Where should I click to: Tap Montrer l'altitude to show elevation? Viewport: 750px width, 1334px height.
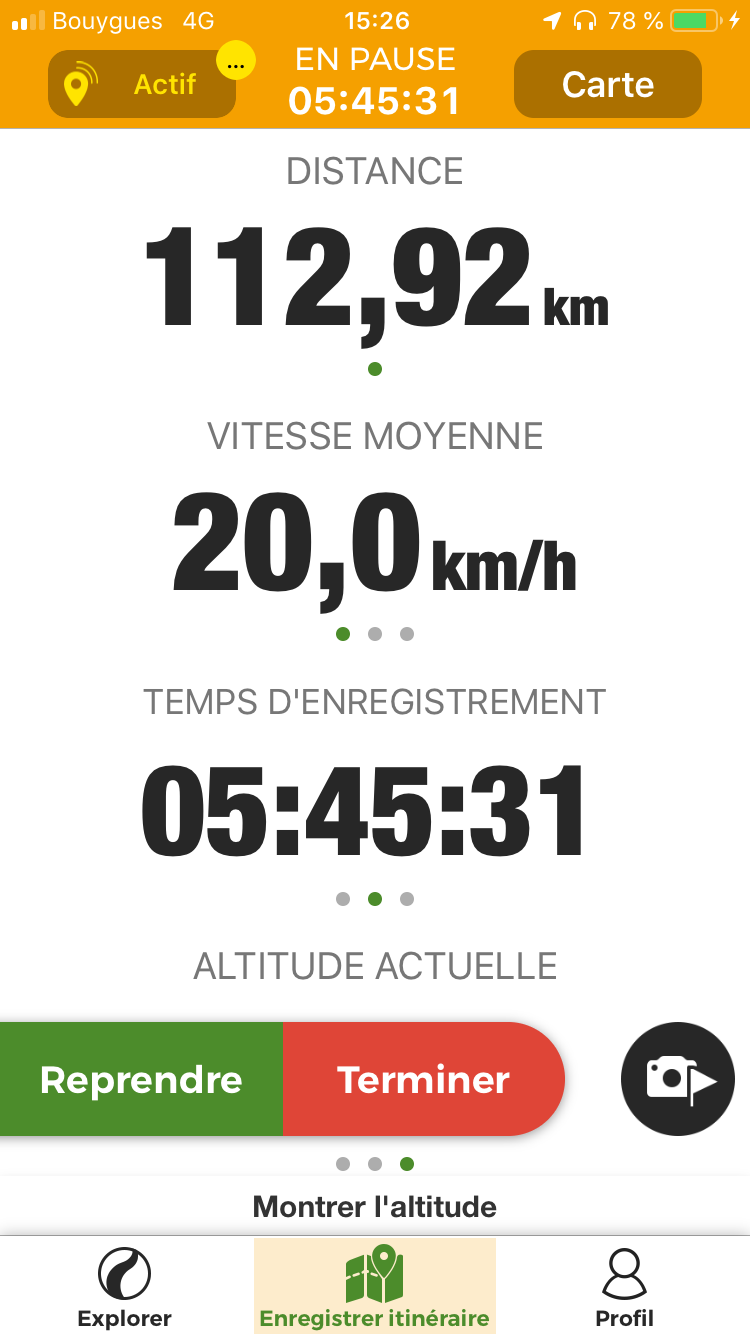[x=375, y=1206]
